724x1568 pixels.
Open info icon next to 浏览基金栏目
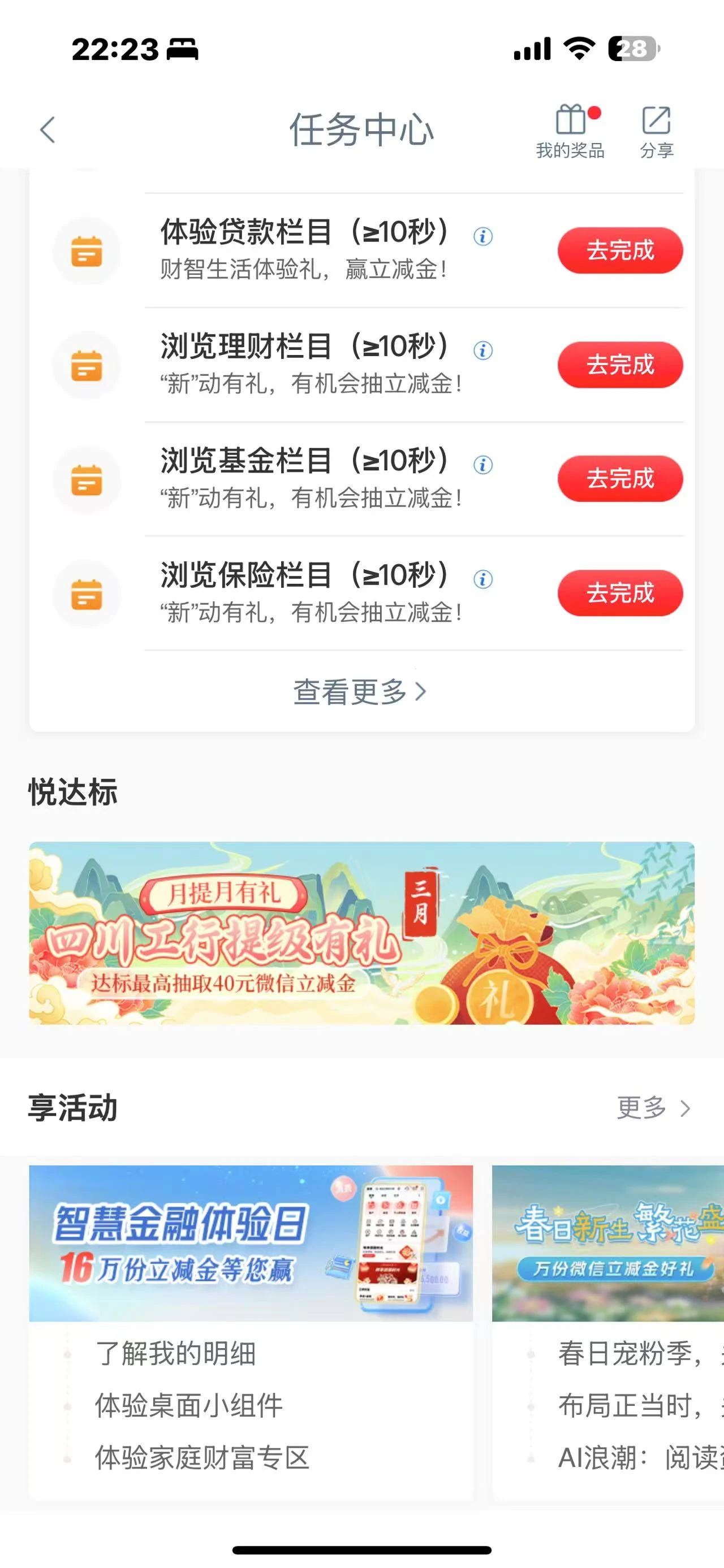[x=483, y=465]
